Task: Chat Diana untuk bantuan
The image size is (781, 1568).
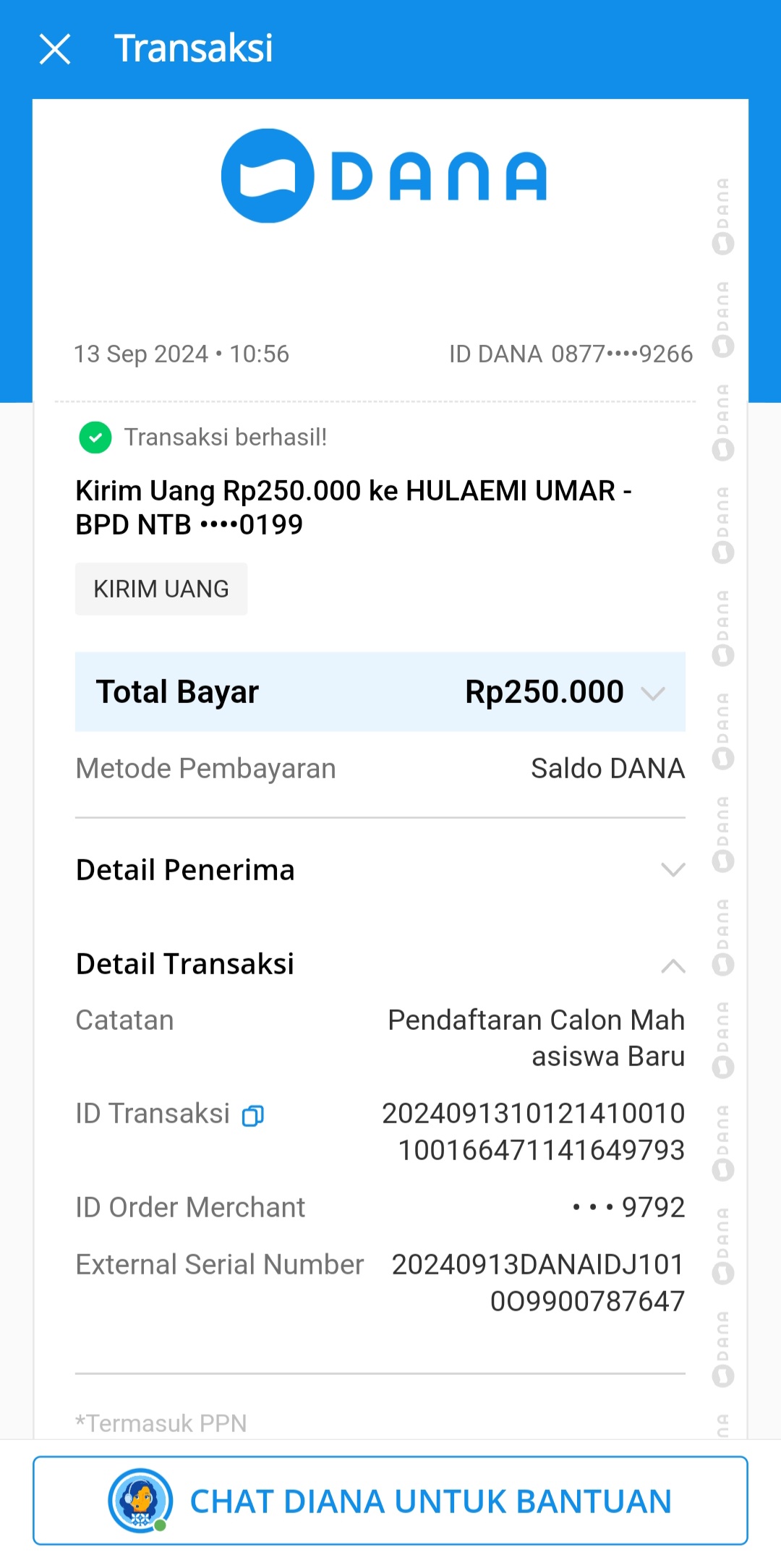Action: [390, 1501]
